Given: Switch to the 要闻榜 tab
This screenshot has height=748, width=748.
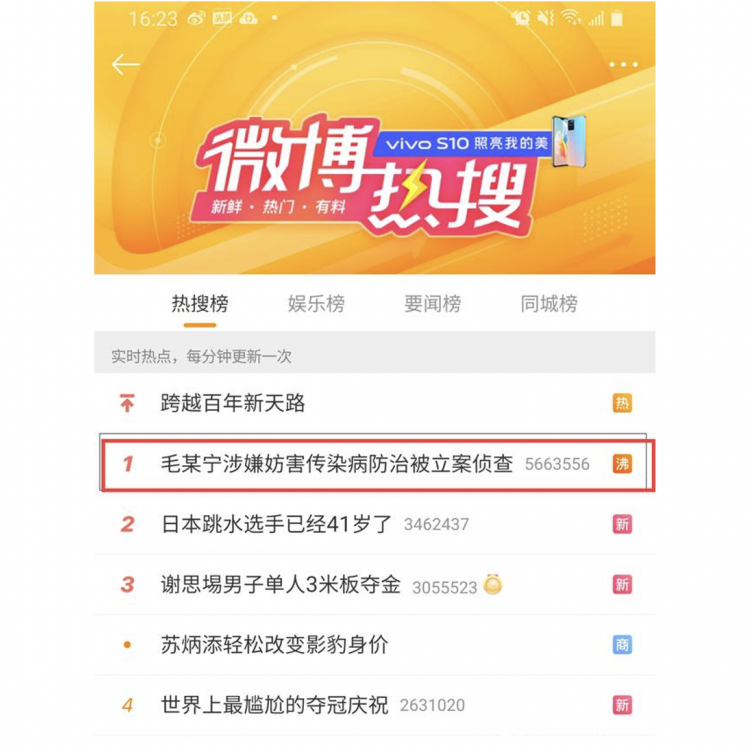Looking at the screenshot, I should coord(432,304).
